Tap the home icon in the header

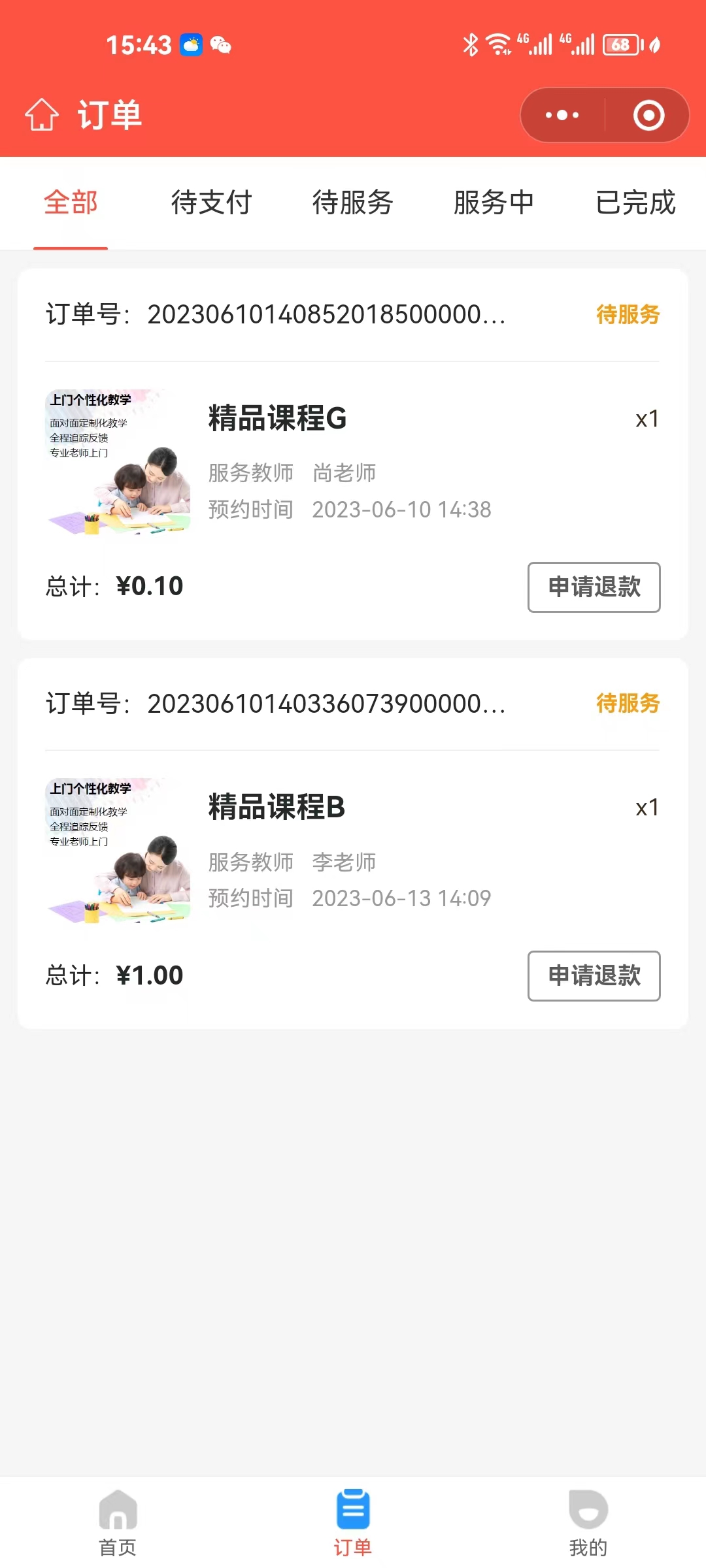[42, 115]
